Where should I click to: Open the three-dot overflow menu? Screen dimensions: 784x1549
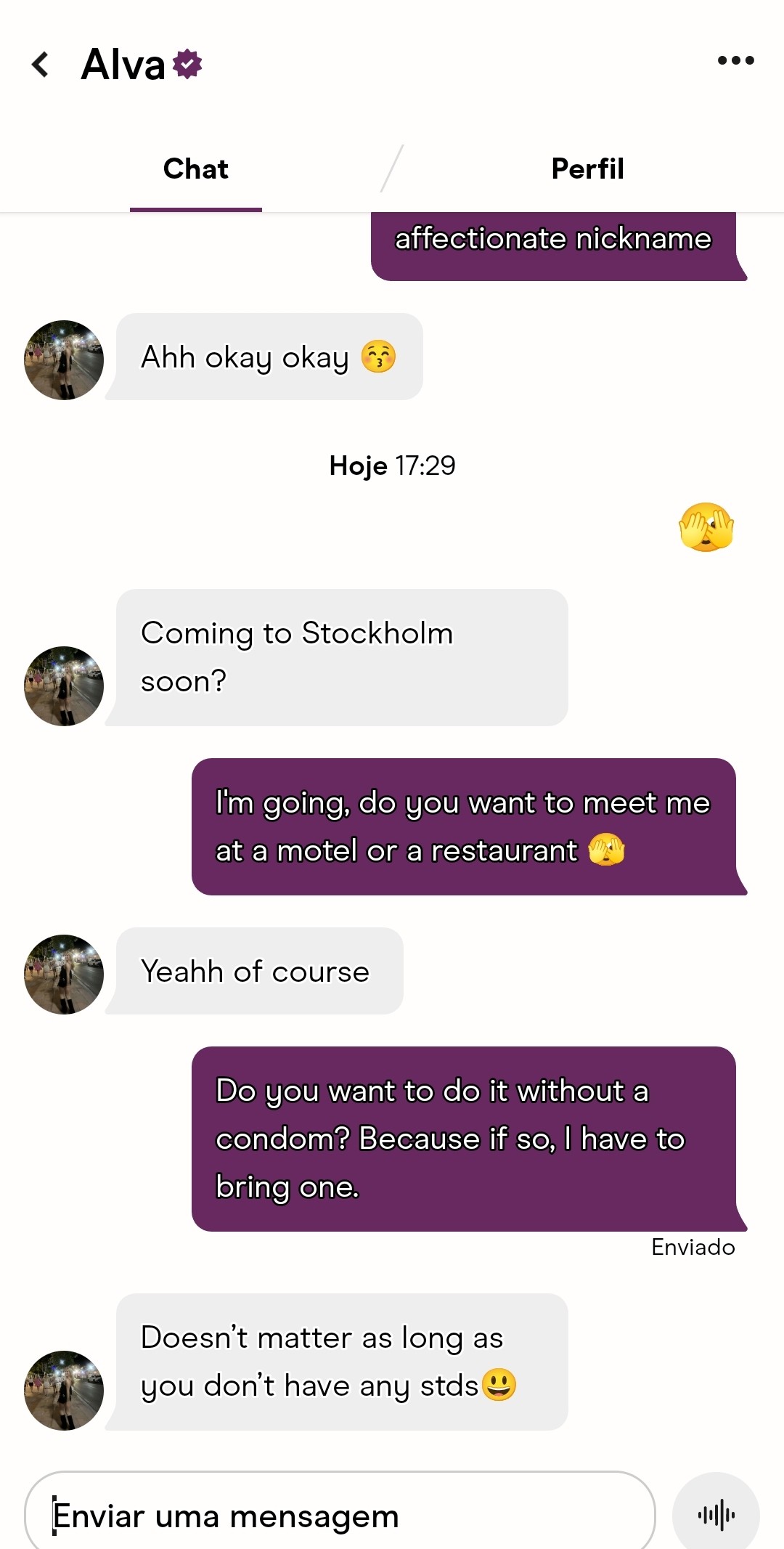pyautogui.click(x=735, y=61)
